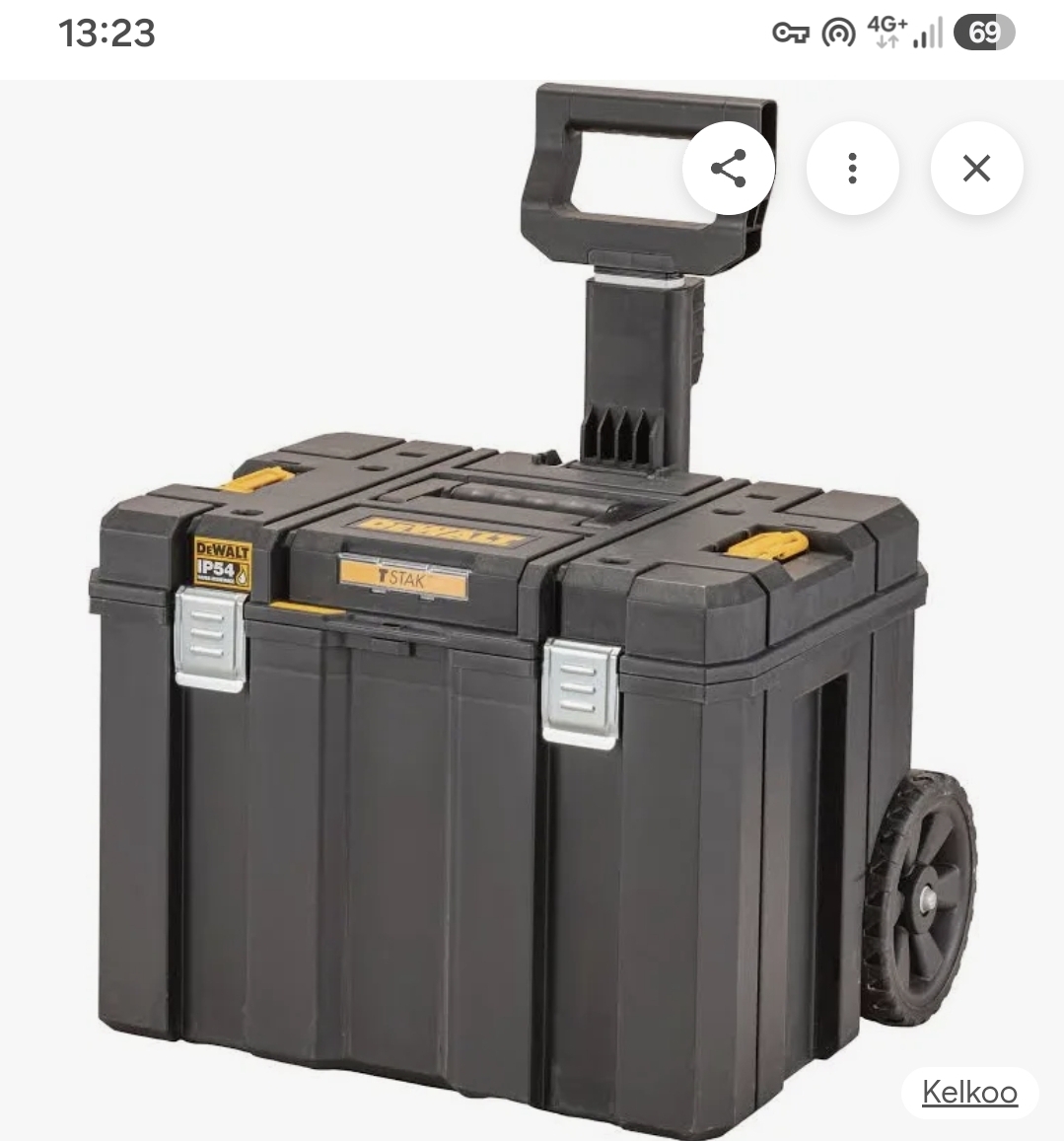
Task: Share this product image
Action: click(728, 168)
